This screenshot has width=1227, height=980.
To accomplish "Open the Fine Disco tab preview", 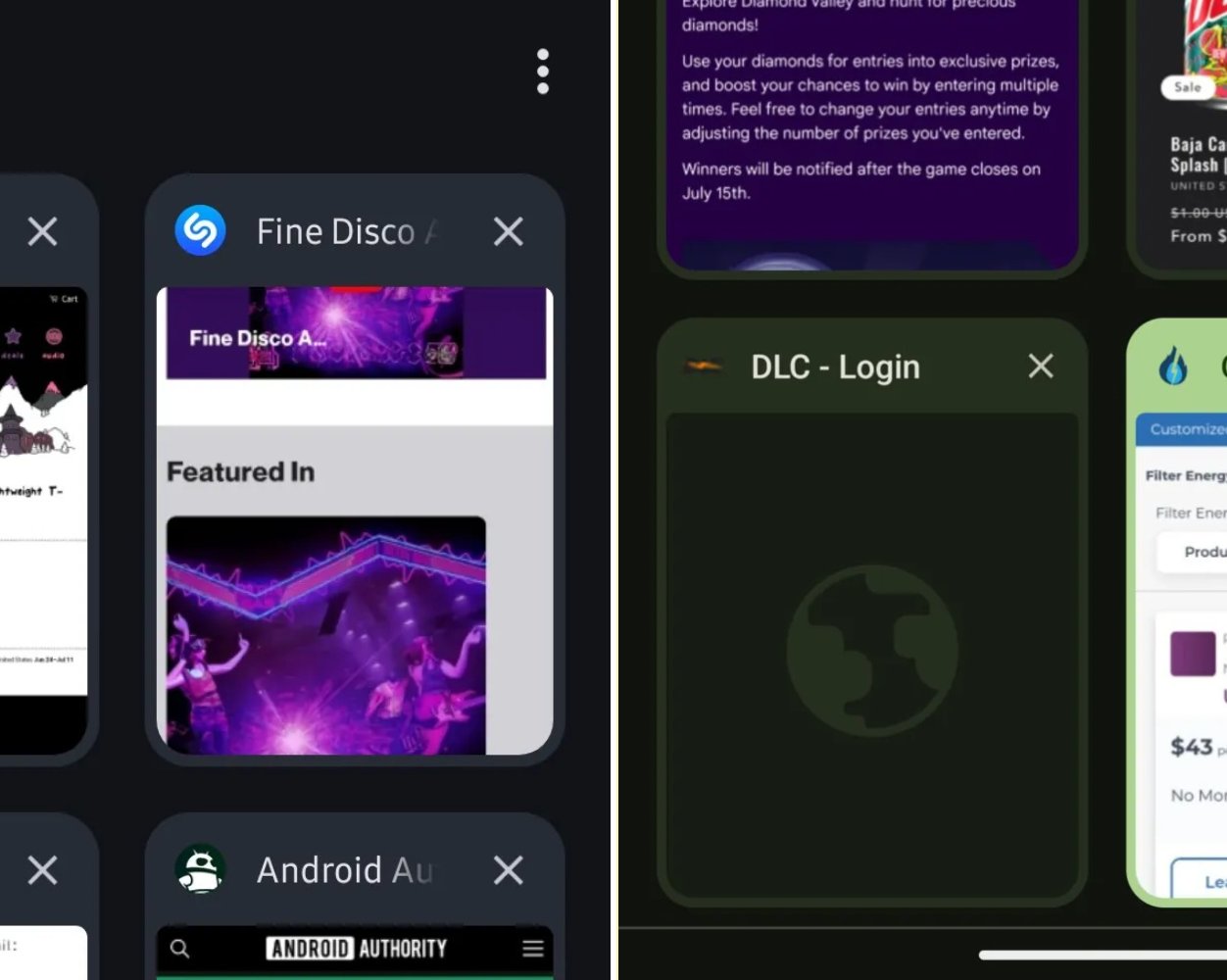I will pos(355,519).
